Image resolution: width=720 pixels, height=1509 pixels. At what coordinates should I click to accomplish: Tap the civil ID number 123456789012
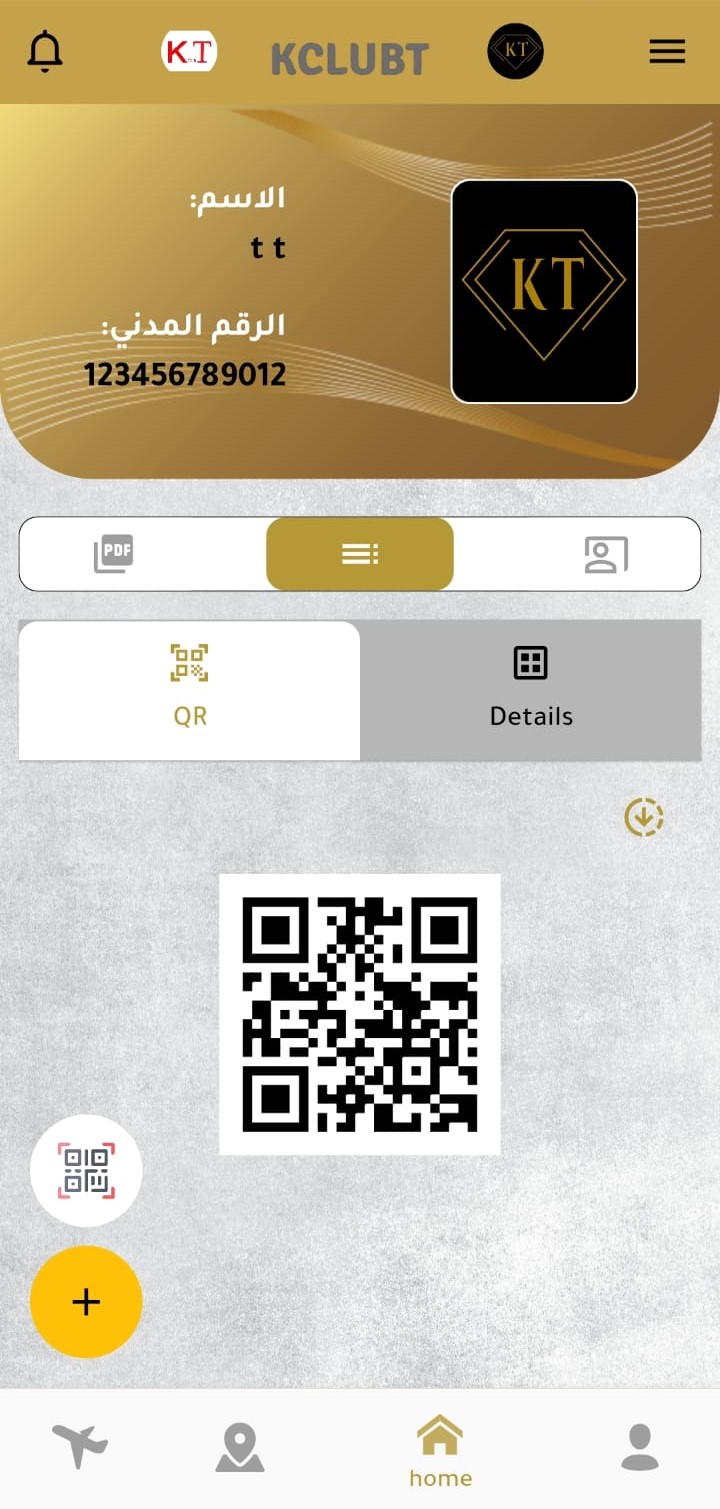coord(186,374)
